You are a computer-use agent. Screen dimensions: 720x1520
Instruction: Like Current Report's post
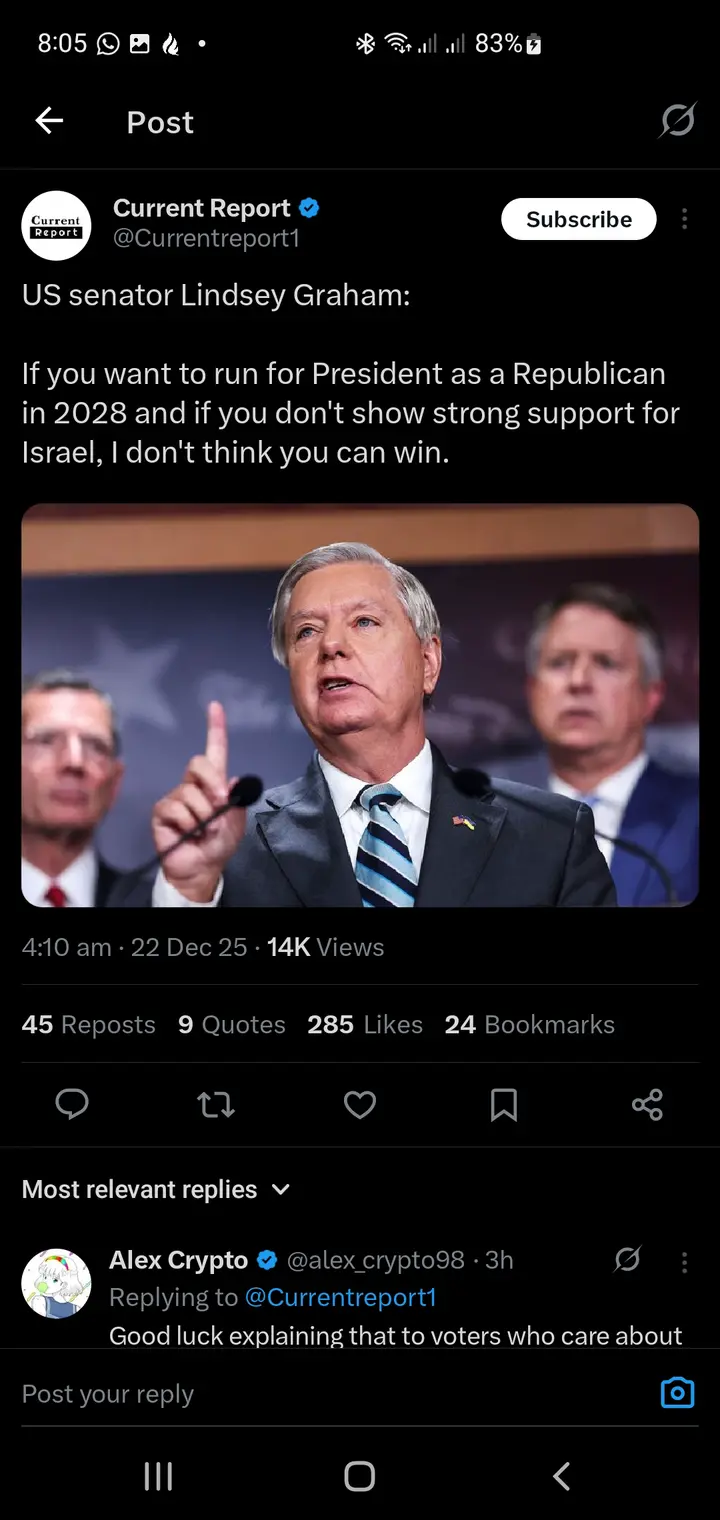tap(360, 1104)
